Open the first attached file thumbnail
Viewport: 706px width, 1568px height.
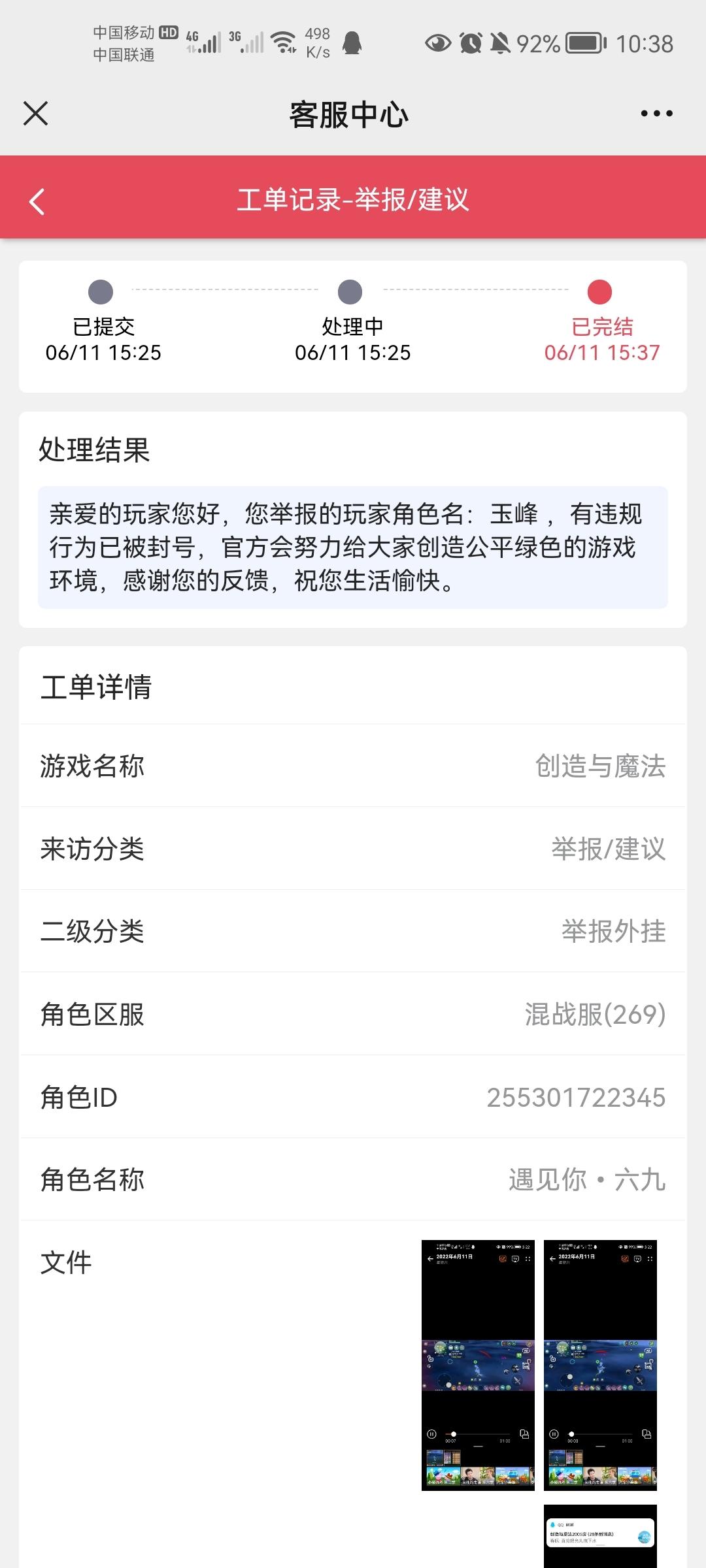[478, 1365]
